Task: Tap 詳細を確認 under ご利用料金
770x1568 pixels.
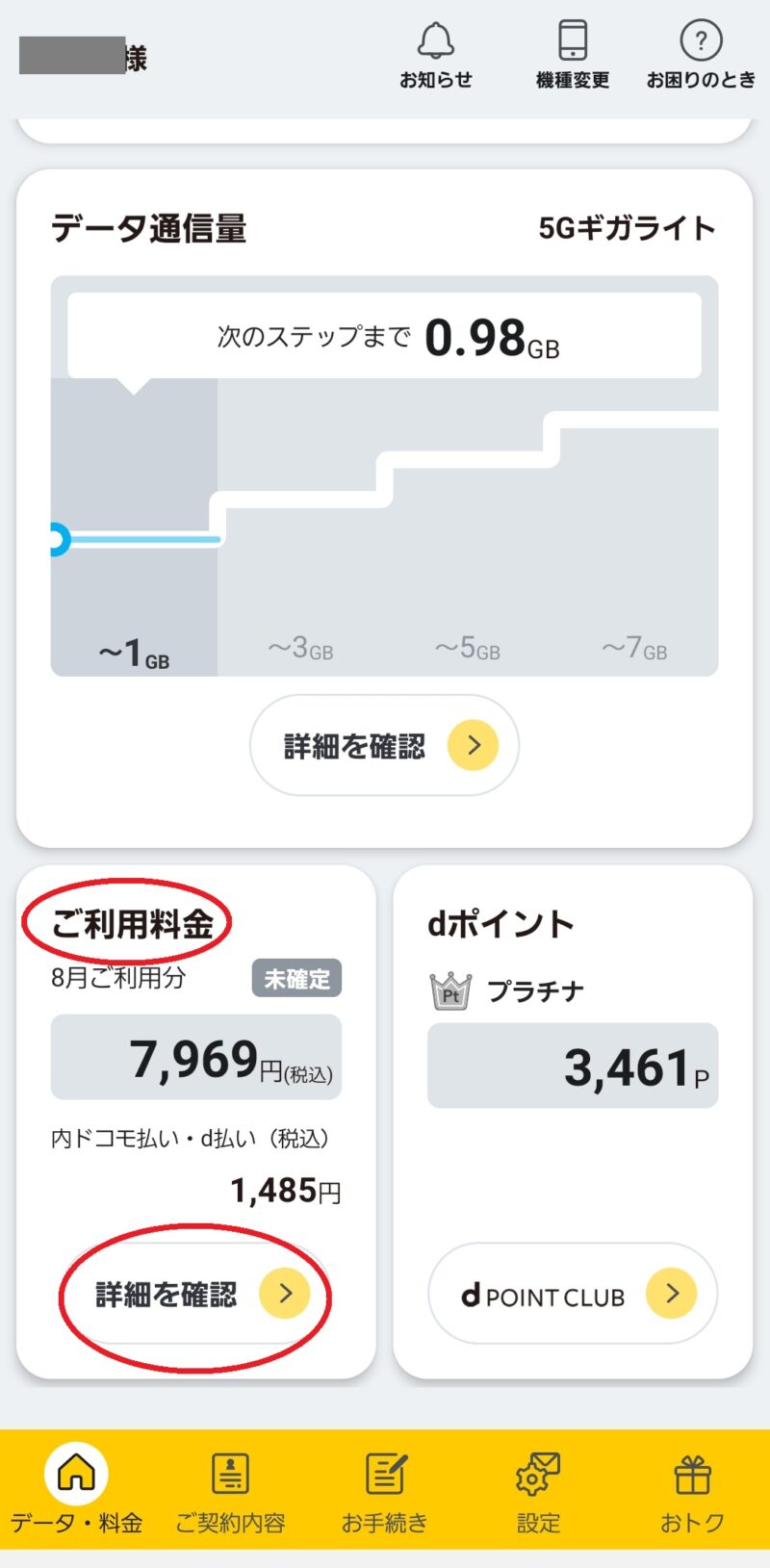Action: pyautogui.click(x=196, y=1294)
